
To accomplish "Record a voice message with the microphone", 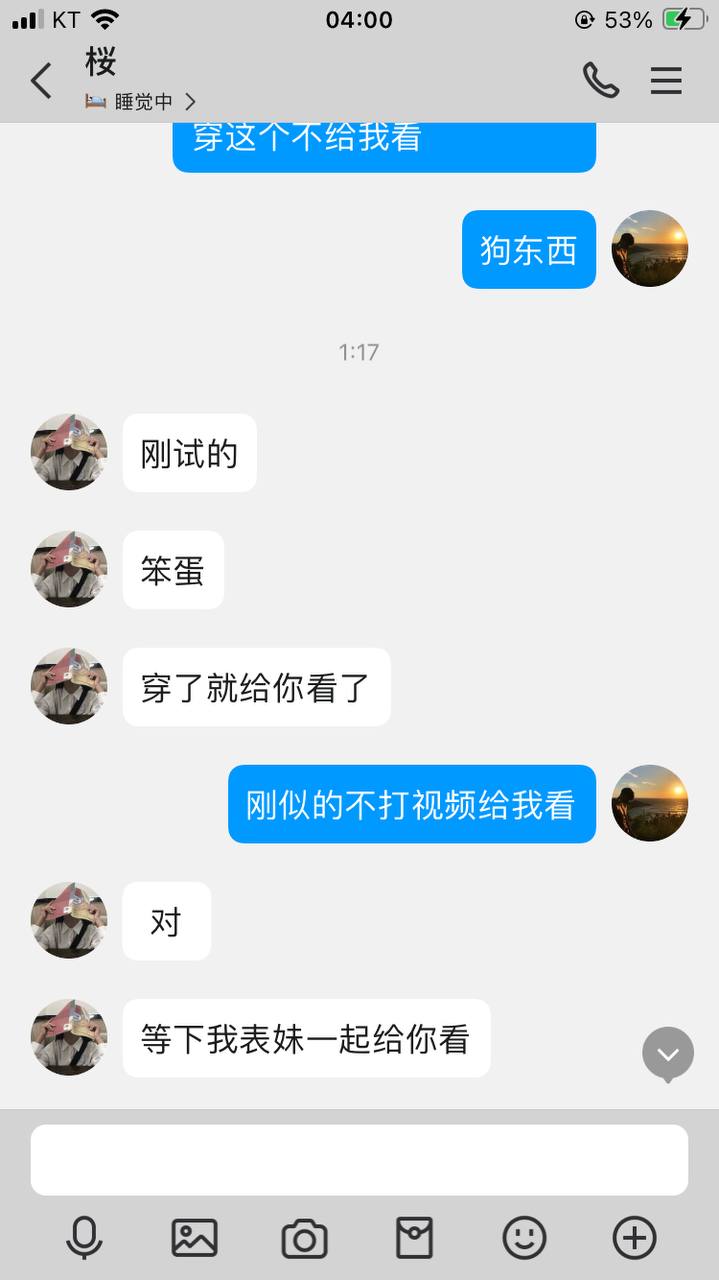I will pyautogui.click(x=84, y=1238).
